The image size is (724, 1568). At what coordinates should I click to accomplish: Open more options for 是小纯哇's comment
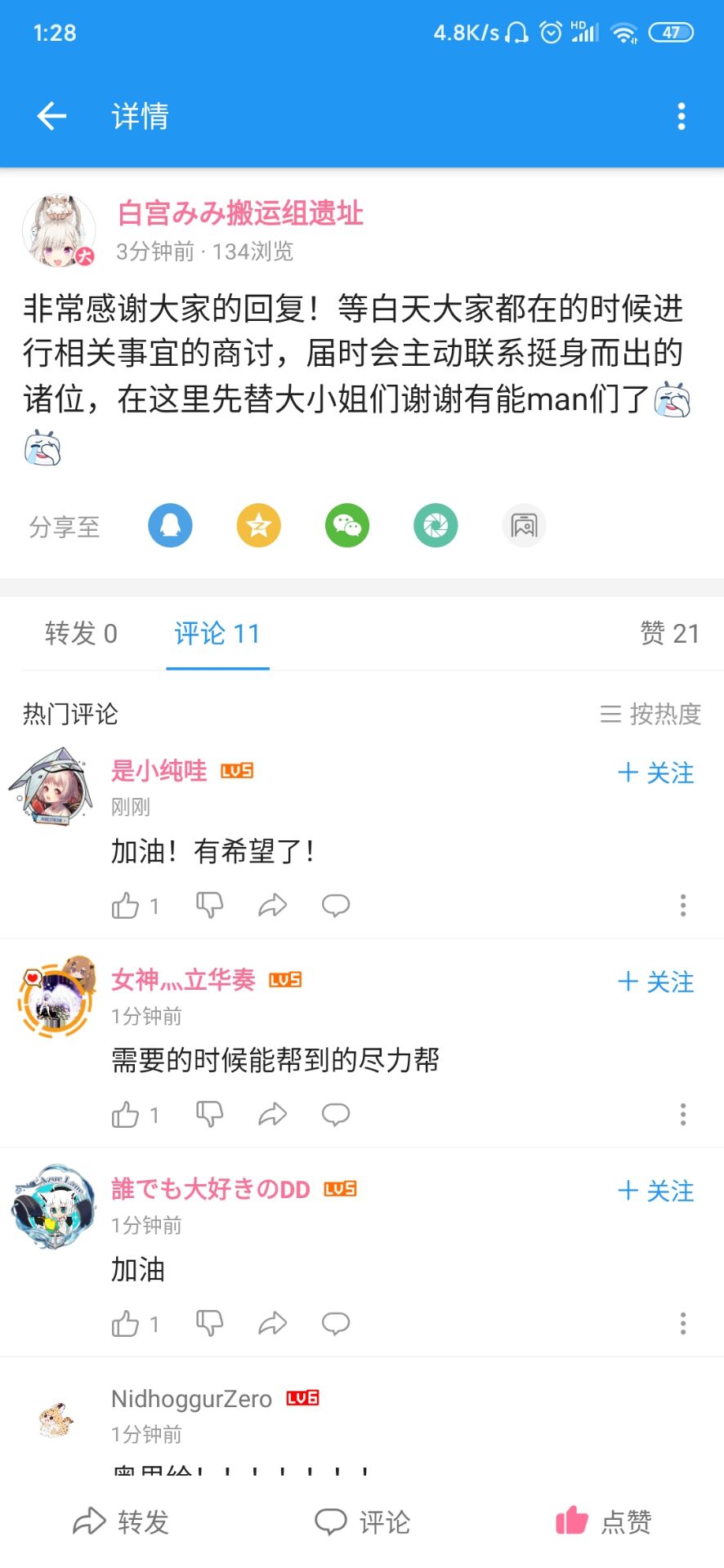pyautogui.click(x=683, y=905)
